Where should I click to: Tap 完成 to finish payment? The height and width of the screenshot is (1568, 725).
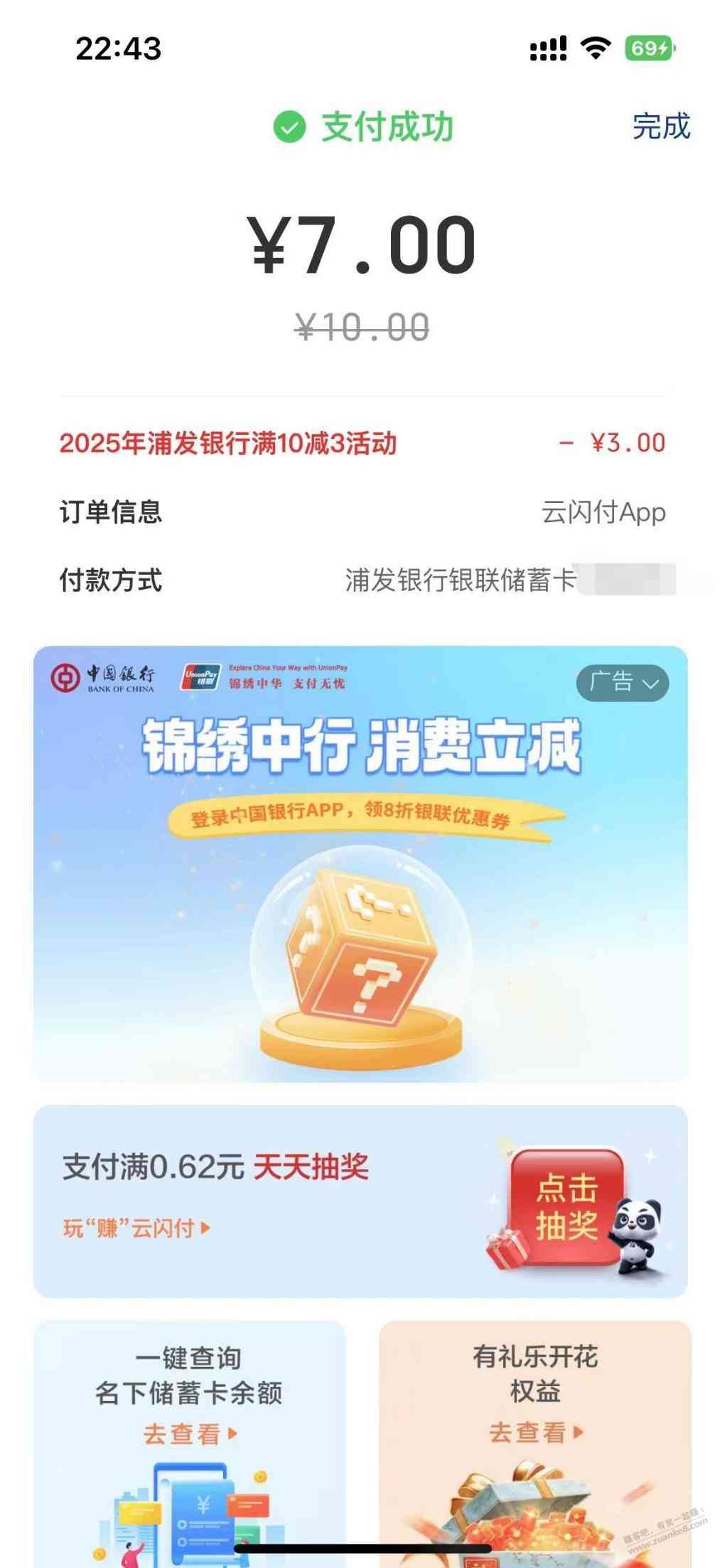coord(661,127)
